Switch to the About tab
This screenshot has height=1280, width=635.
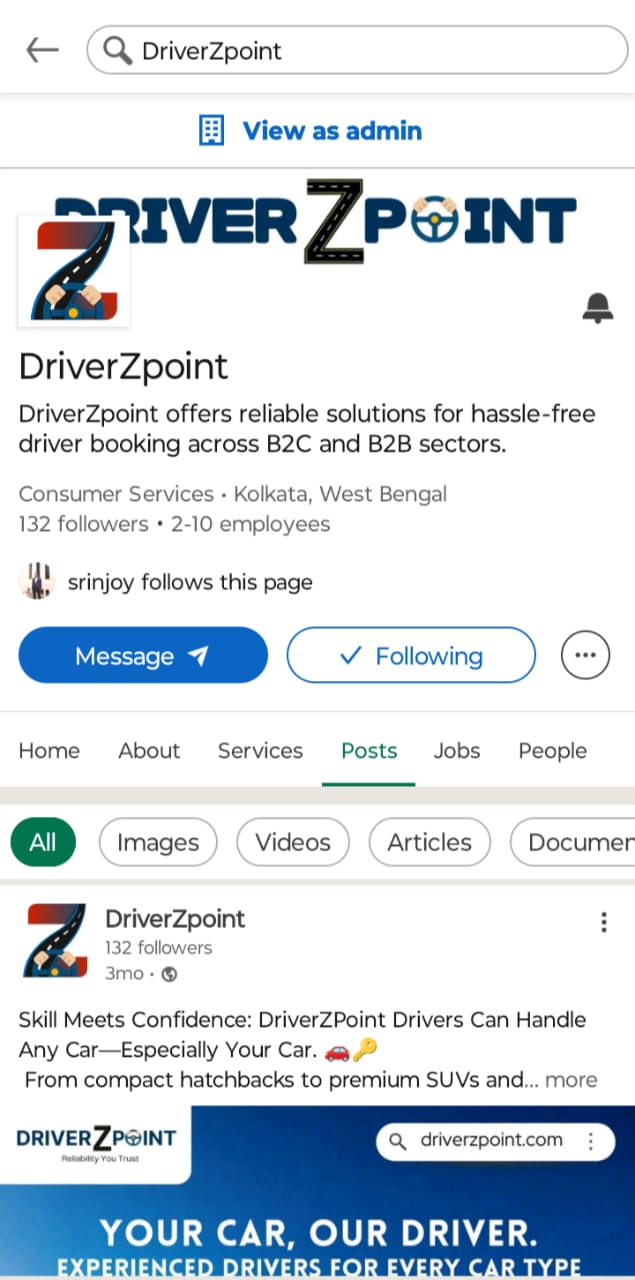149,751
